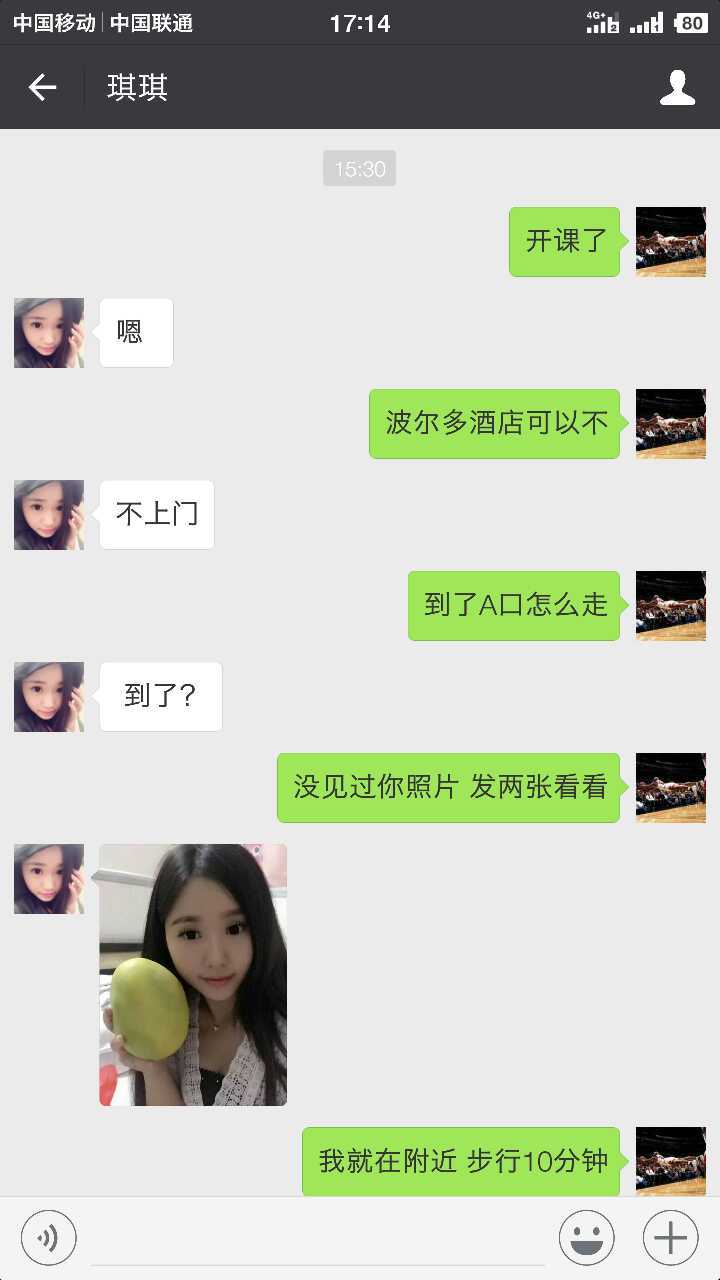Switch to voice message input

click(x=48, y=1238)
